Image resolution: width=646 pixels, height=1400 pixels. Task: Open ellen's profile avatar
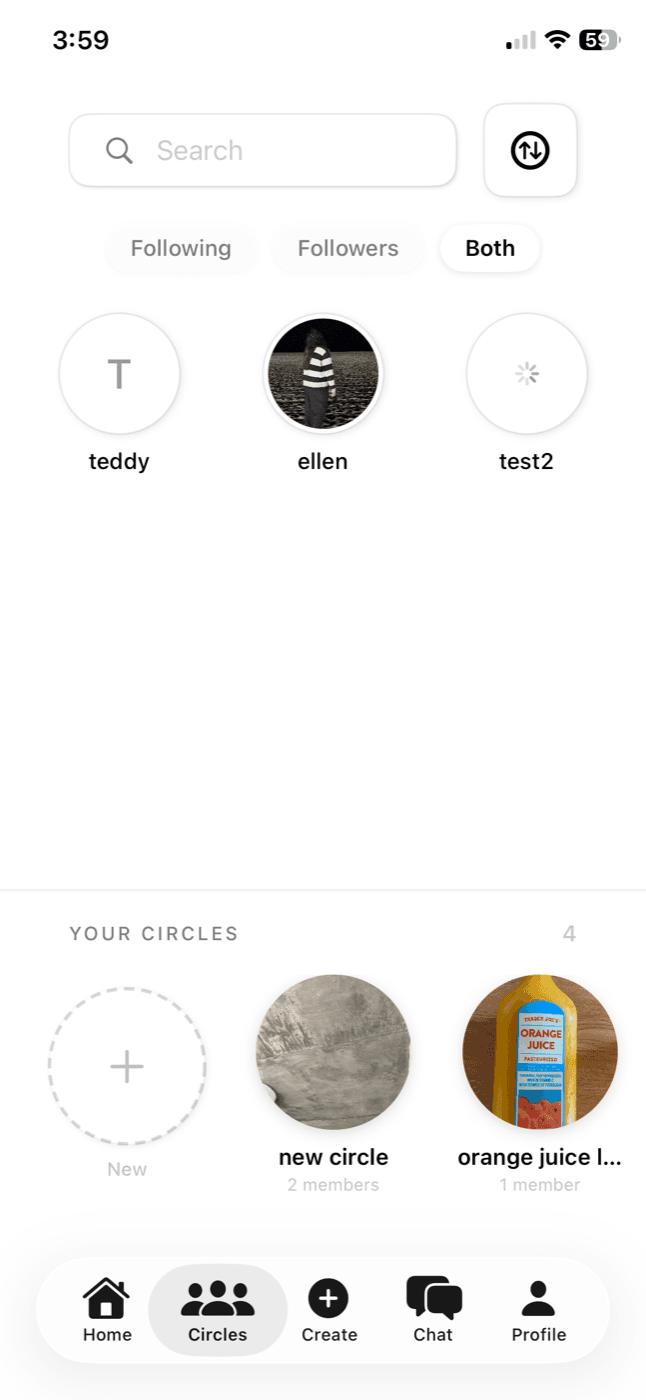tap(323, 374)
